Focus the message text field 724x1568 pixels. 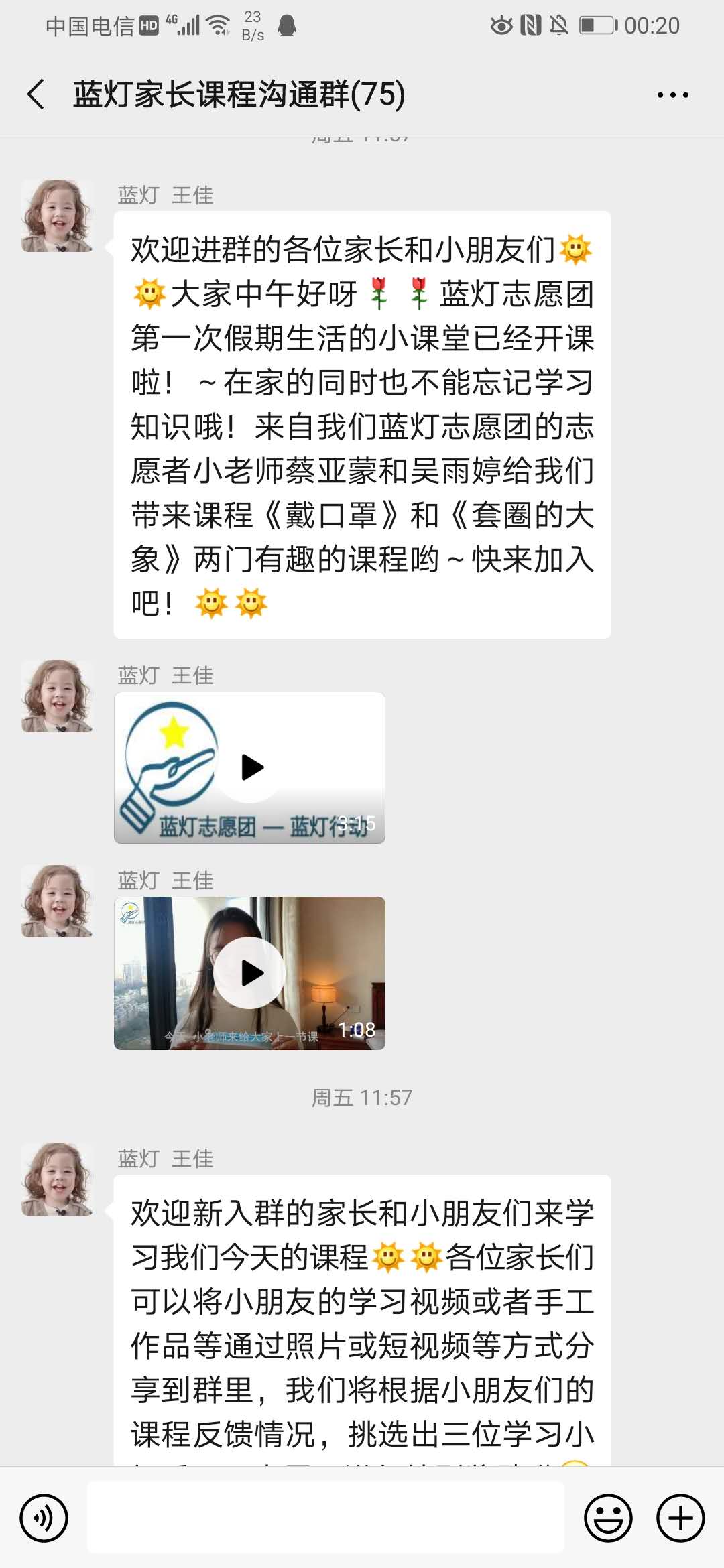[326, 1518]
